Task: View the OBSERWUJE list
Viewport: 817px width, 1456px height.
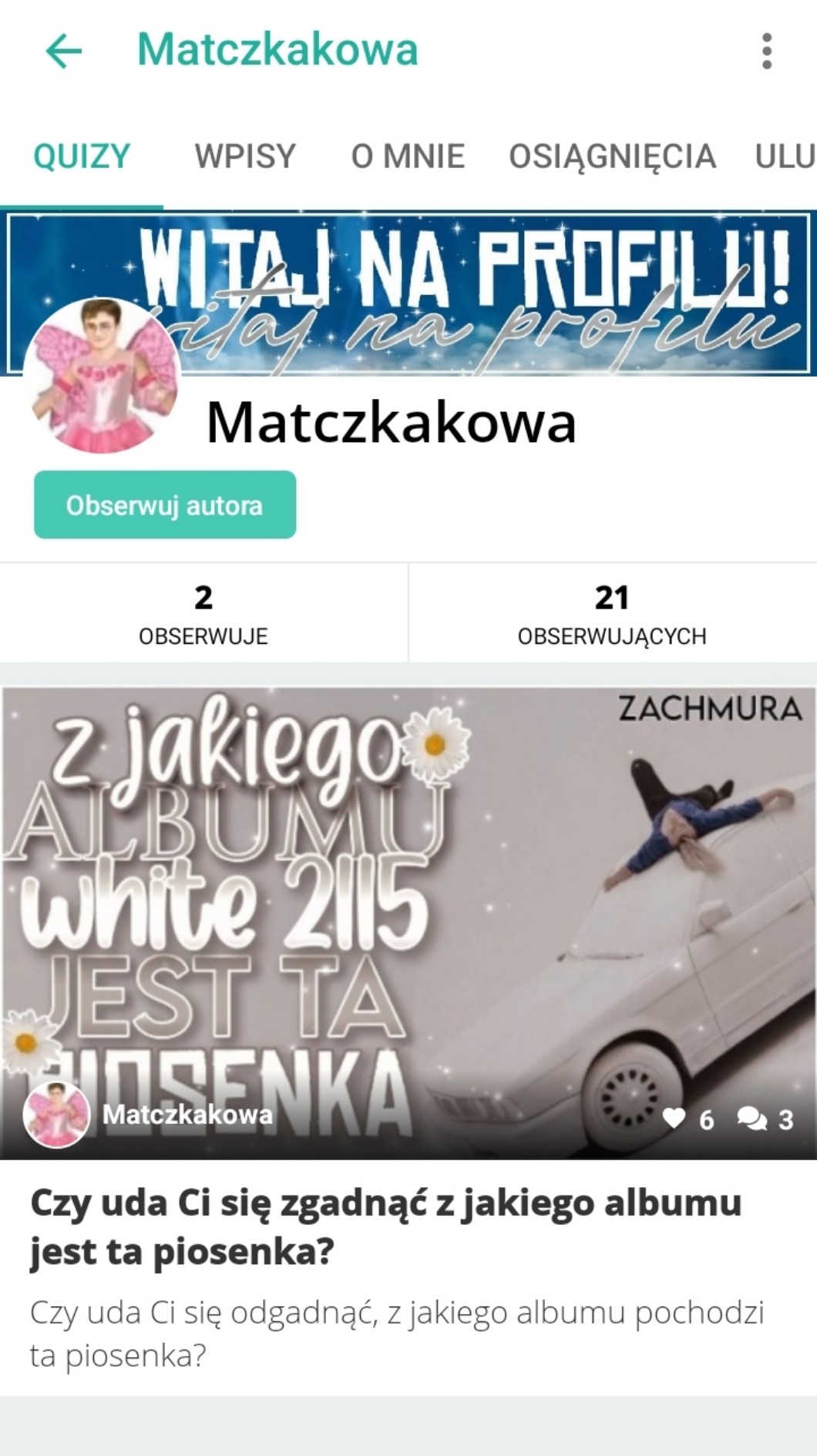Action: click(x=203, y=614)
